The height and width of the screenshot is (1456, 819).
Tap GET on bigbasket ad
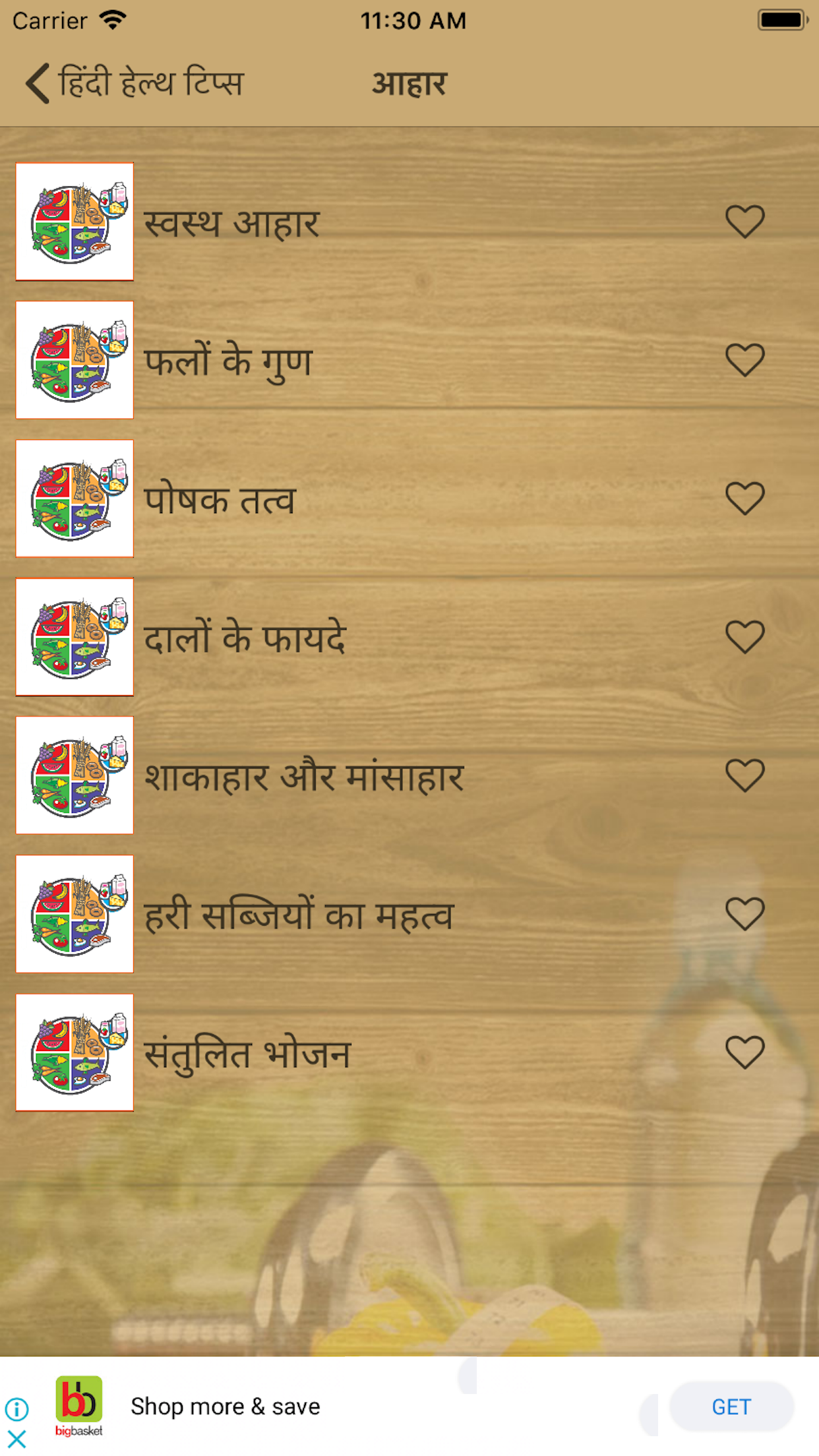731,1407
